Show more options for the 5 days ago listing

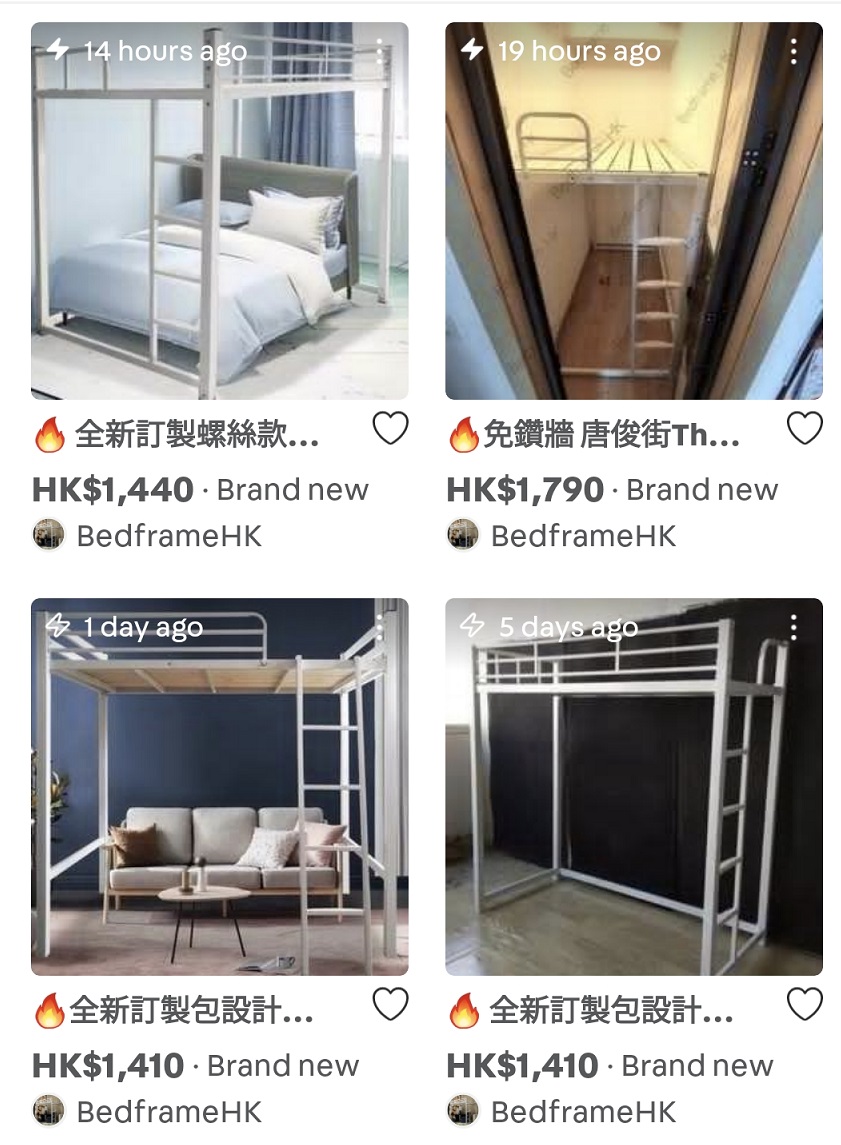point(793,627)
